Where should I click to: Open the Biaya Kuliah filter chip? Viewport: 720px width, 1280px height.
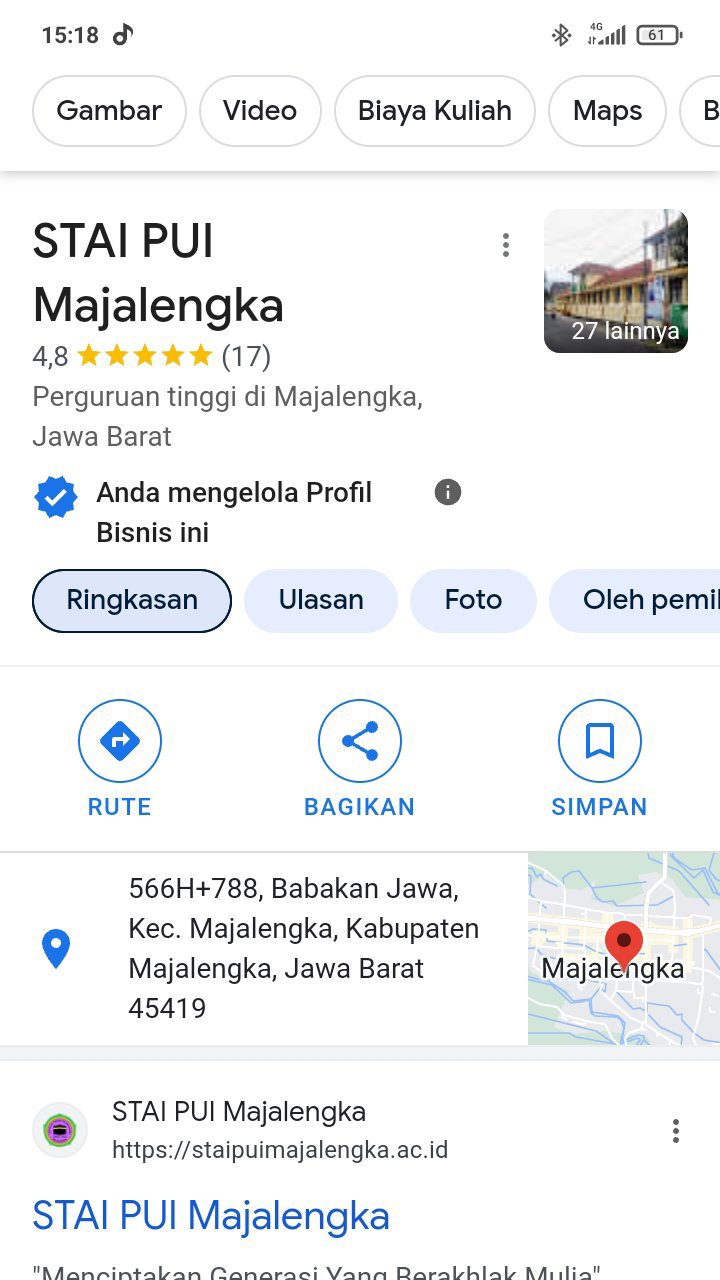(x=435, y=111)
